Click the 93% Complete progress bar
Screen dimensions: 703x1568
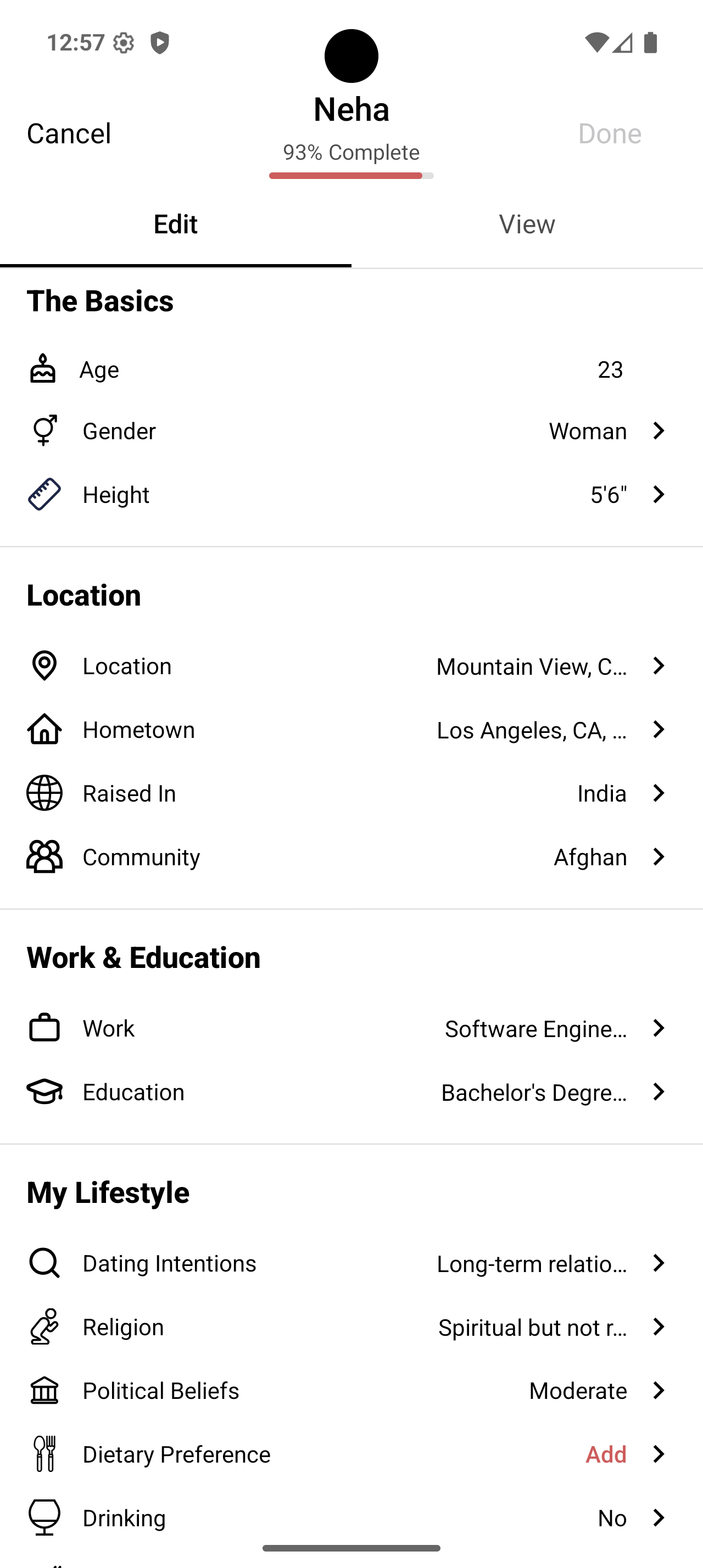(x=351, y=176)
